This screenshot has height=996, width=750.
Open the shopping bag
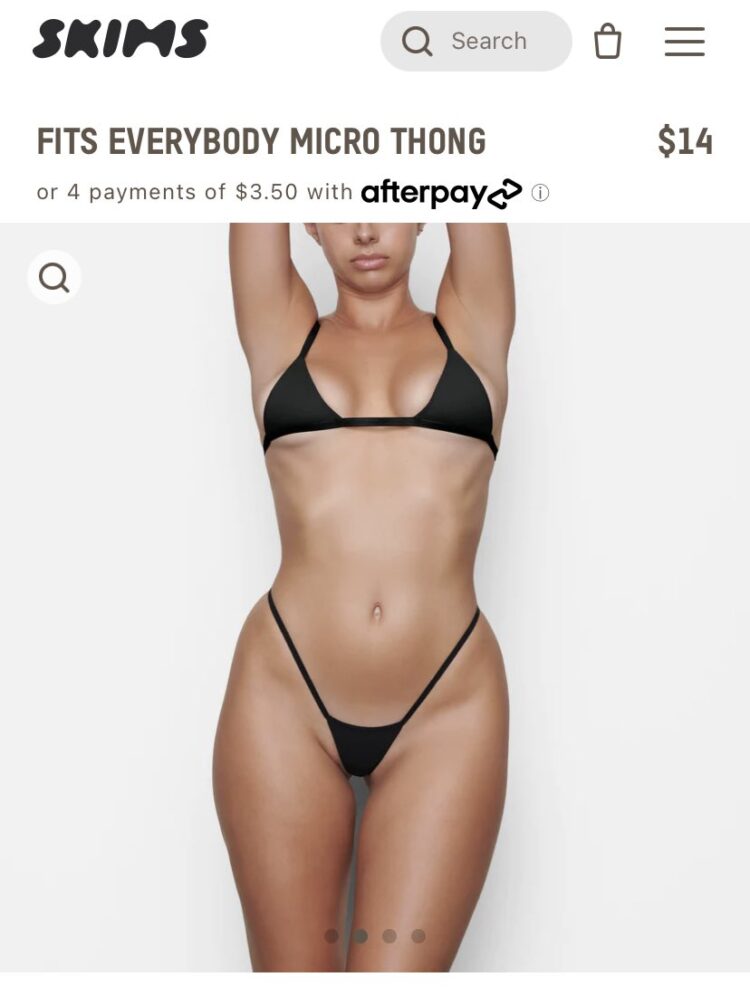(x=607, y=42)
